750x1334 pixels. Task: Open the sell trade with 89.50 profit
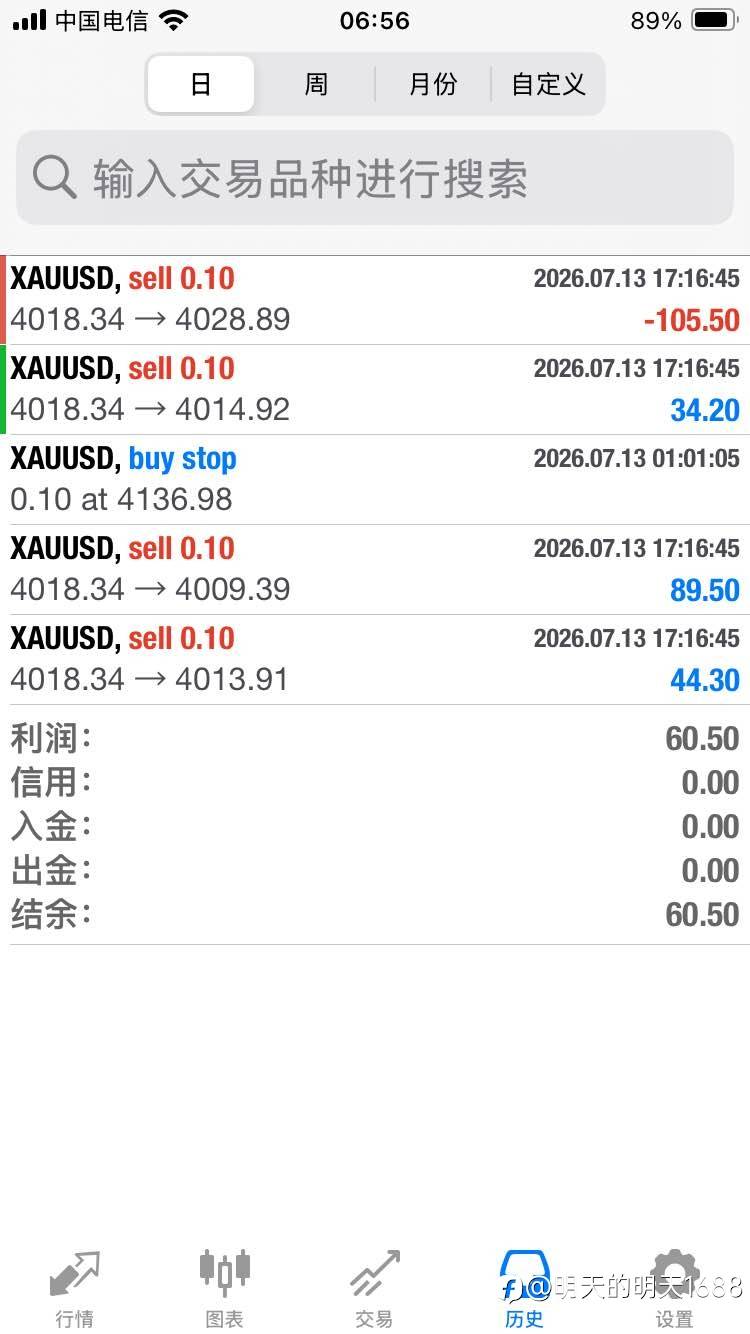(375, 570)
